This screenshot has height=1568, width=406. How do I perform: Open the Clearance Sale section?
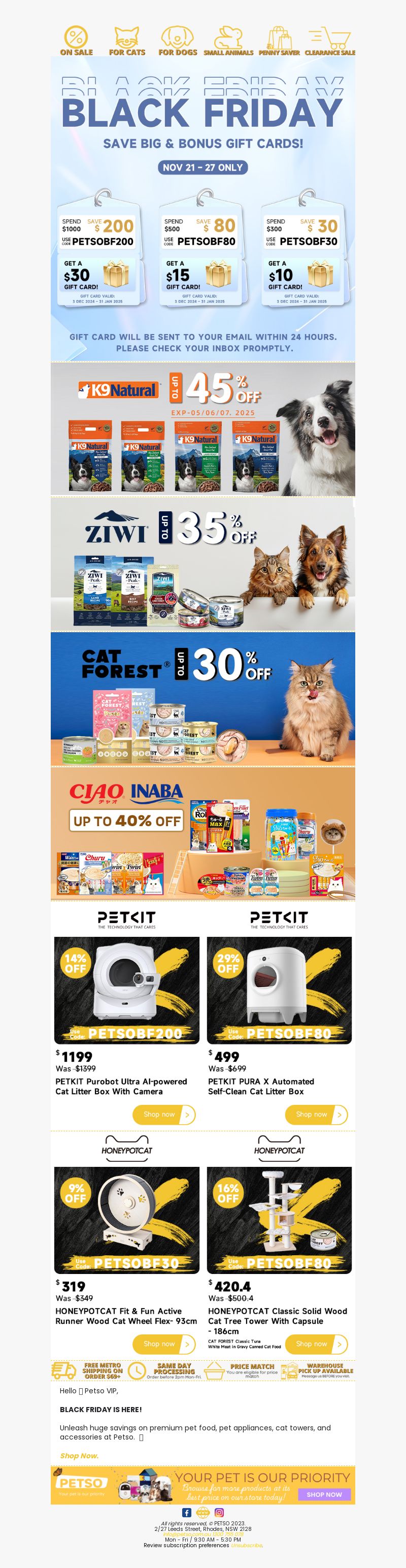330,42
